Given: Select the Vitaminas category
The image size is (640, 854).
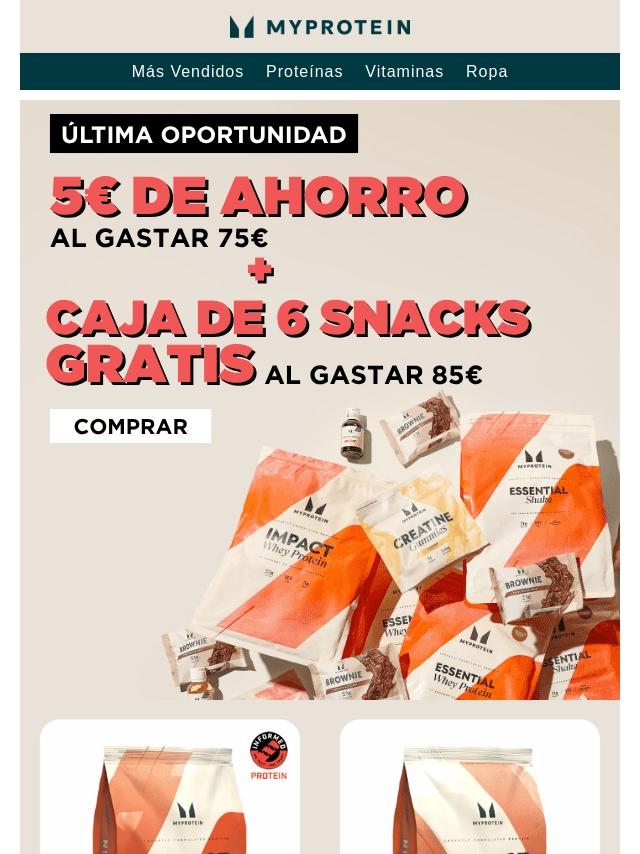Looking at the screenshot, I should coord(404,72).
